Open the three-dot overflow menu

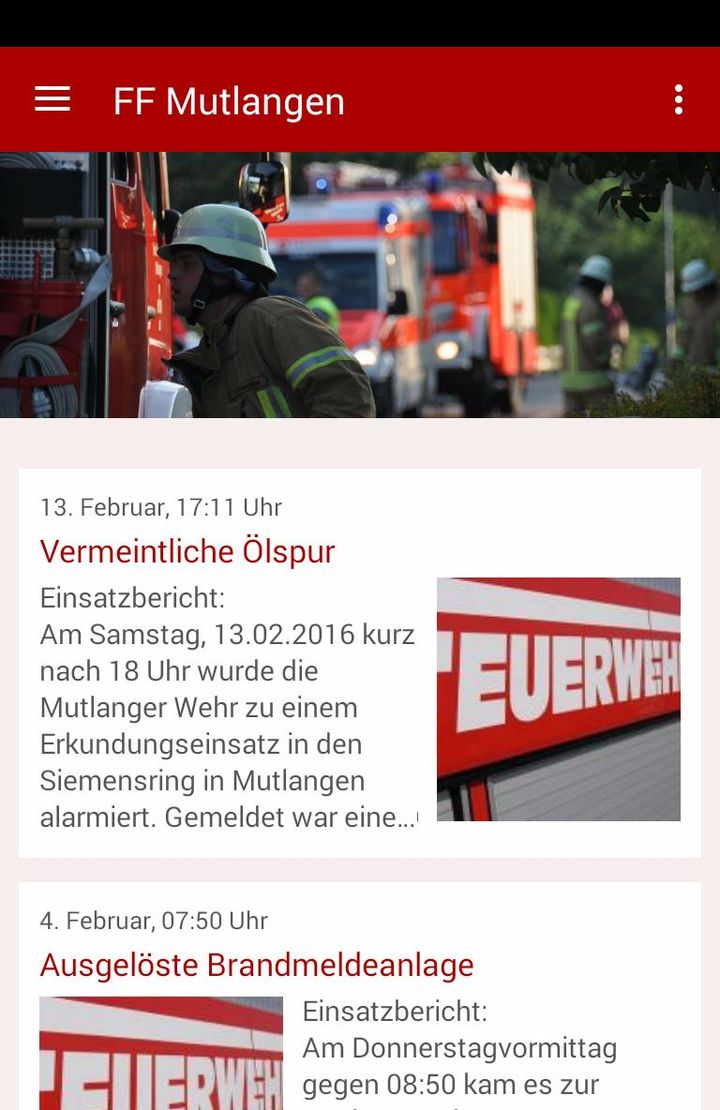pyautogui.click(x=679, y=99)
